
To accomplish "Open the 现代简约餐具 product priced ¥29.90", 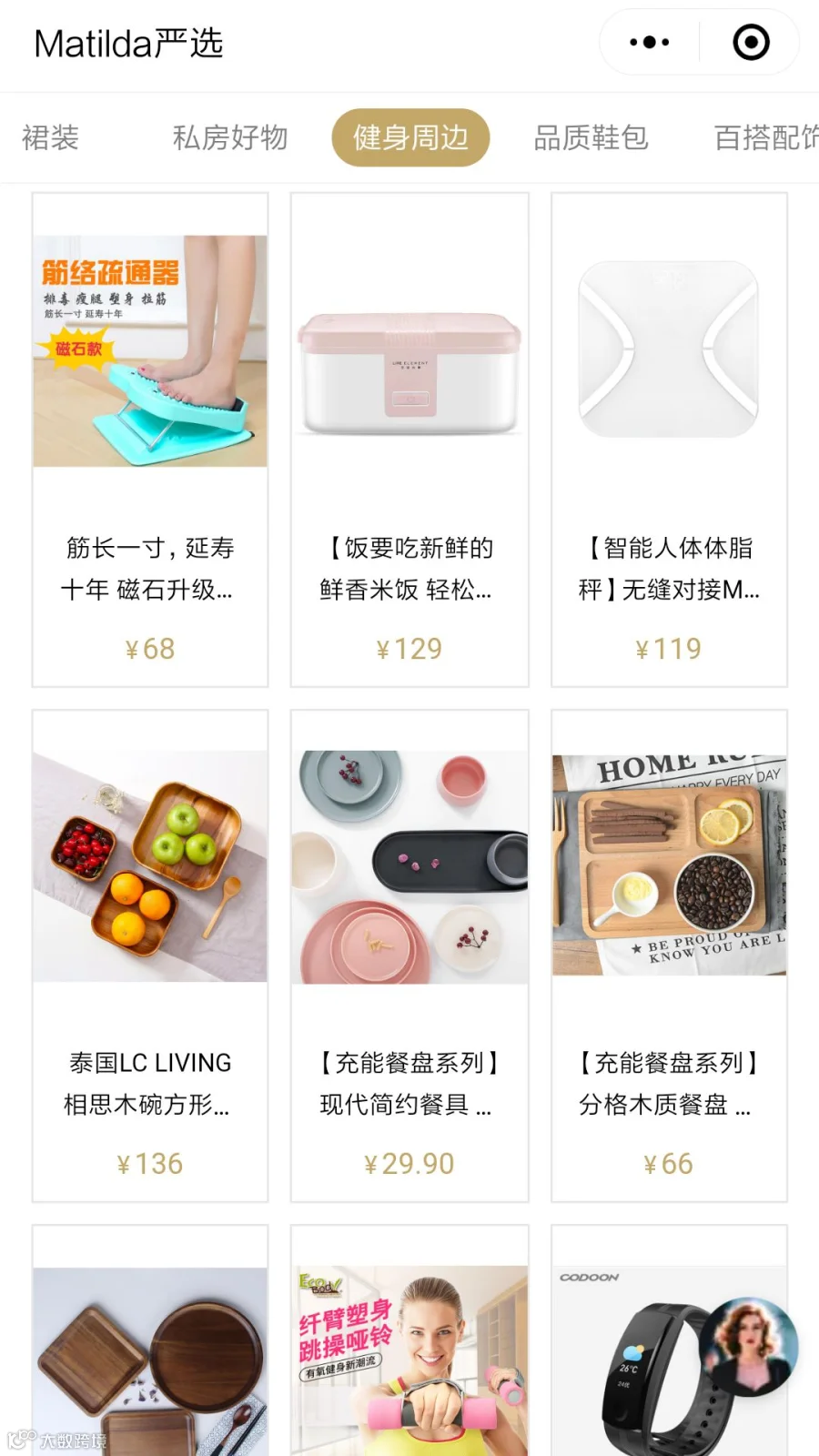I will pos(409,955).
